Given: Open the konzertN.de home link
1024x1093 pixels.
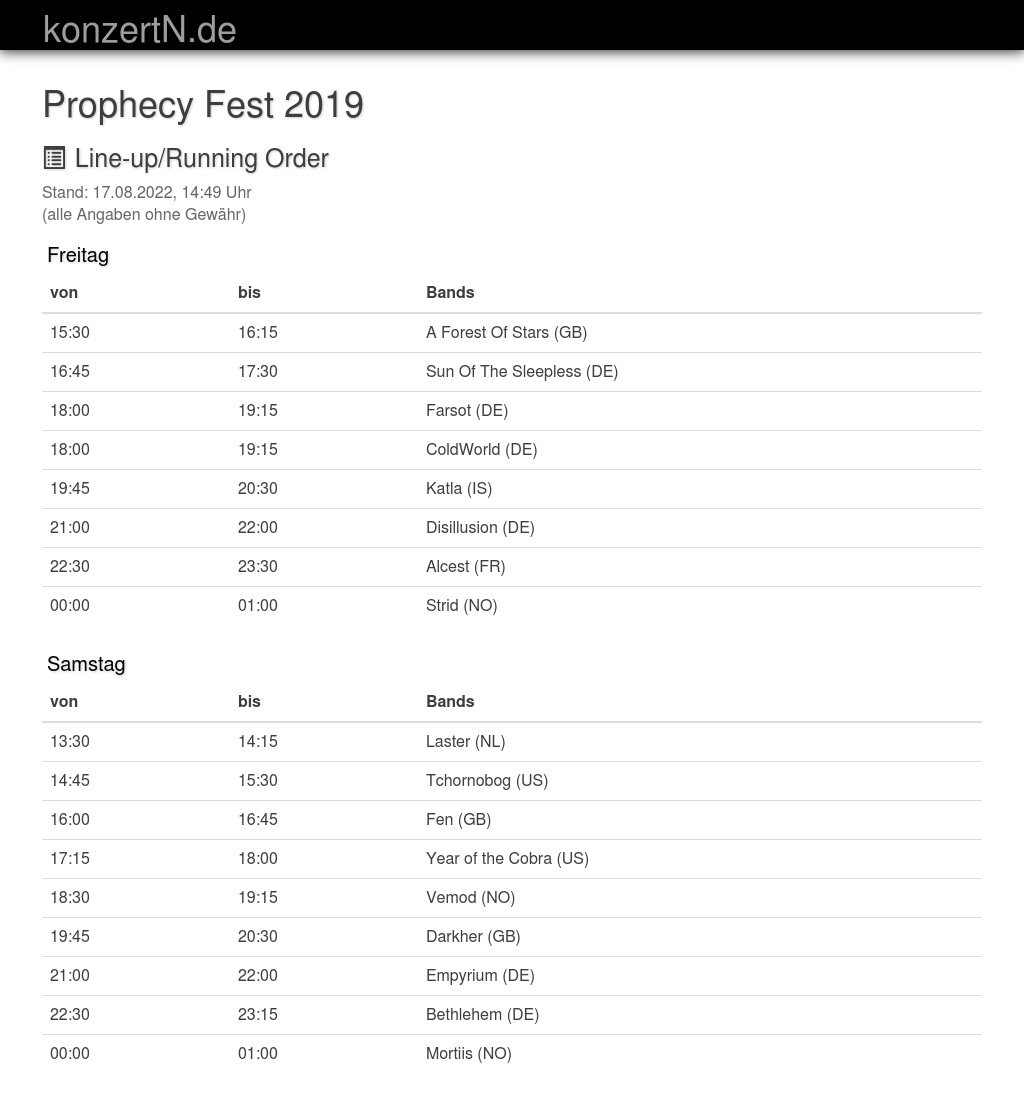Looking at the screenshot, I should [140, 30].
